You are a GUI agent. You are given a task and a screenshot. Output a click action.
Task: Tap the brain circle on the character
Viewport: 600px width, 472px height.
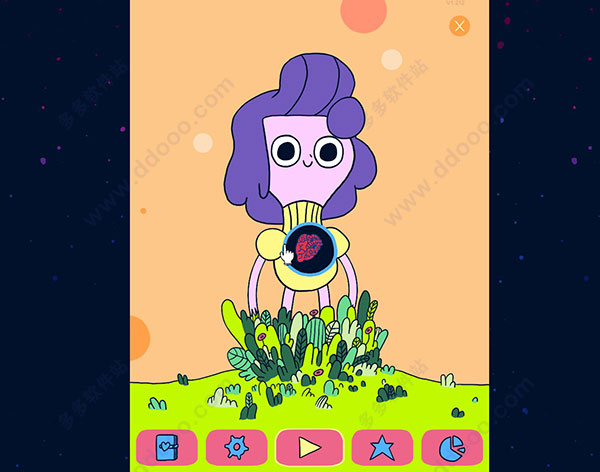click(310, 245)
